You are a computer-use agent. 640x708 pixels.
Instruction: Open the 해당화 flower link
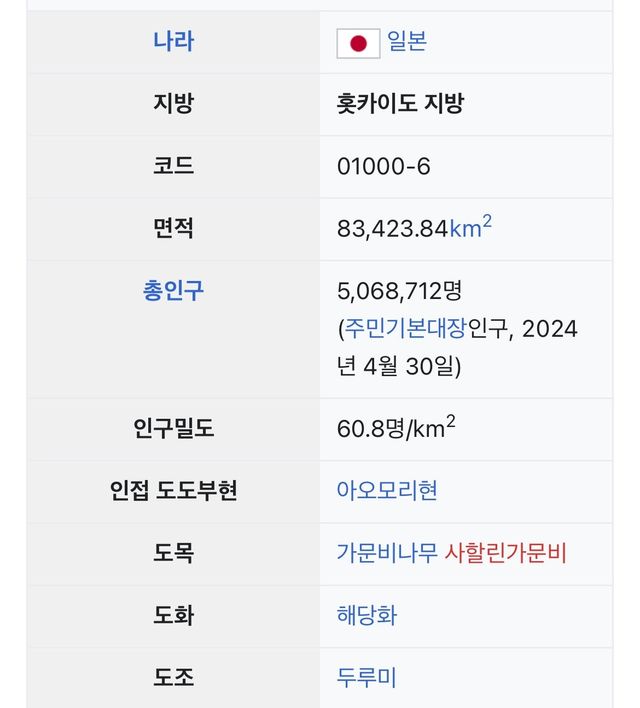(367, 614)
